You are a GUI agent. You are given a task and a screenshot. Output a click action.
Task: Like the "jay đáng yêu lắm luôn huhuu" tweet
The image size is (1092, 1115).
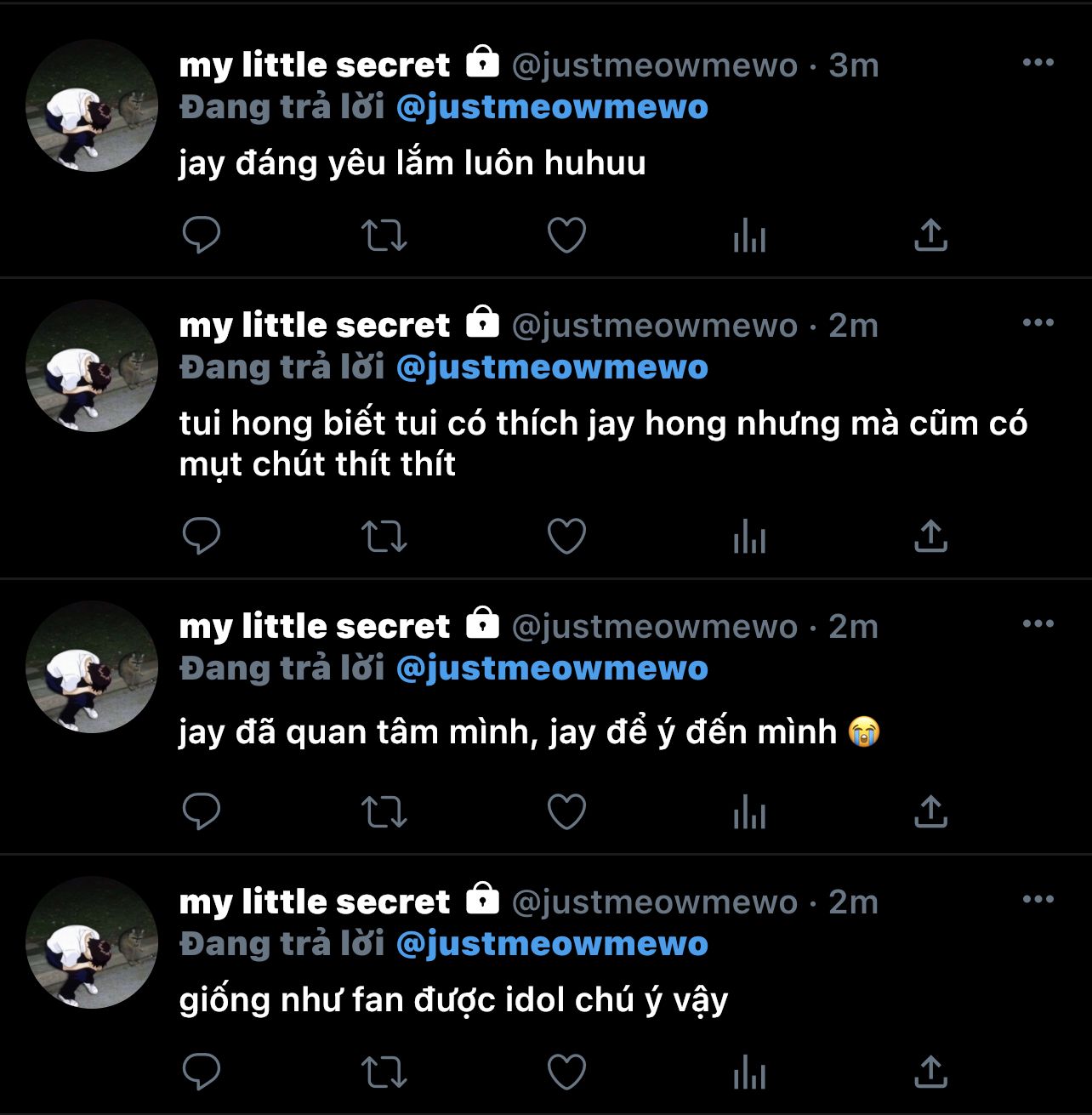566,236
